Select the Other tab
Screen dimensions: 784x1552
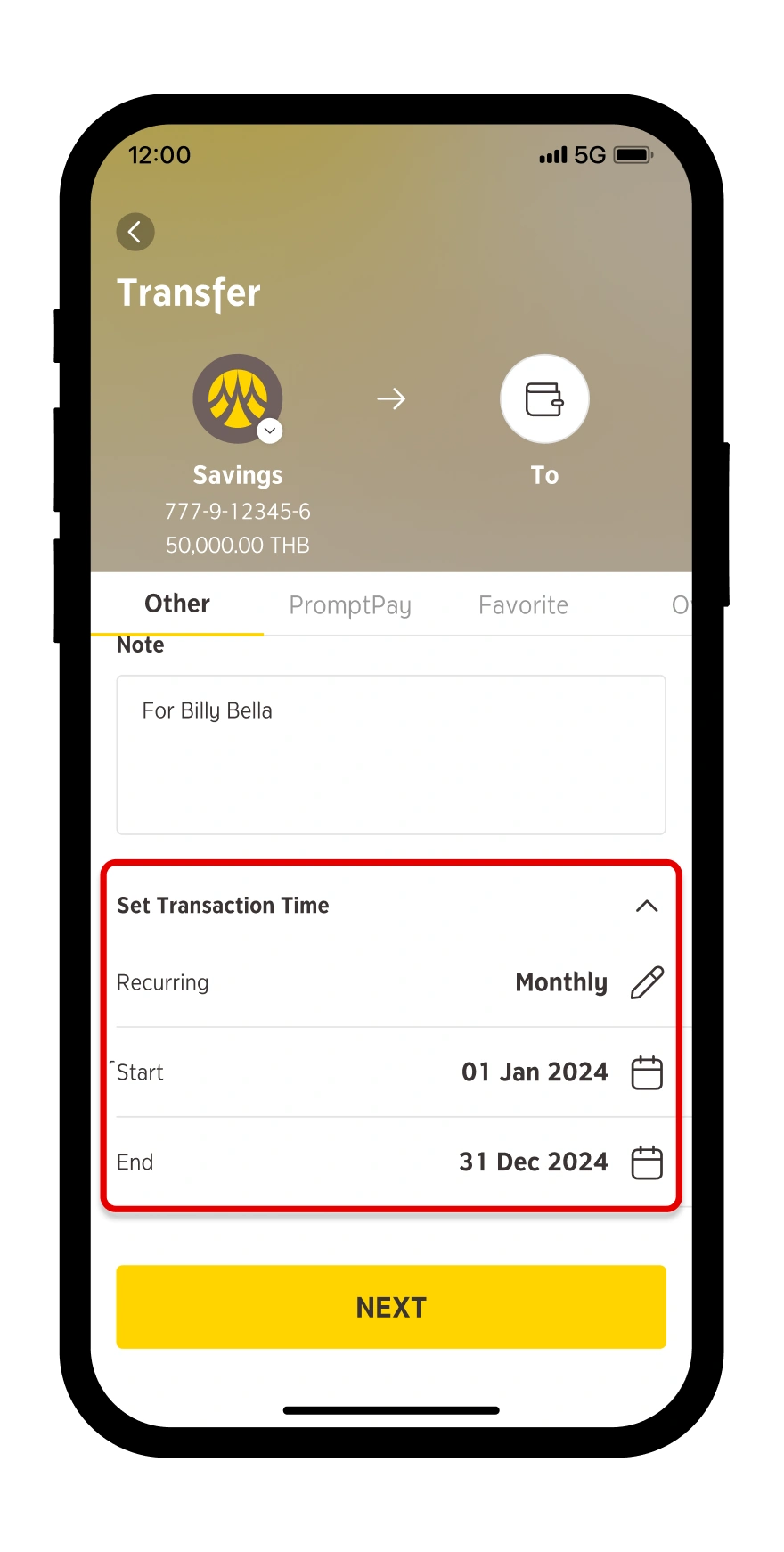tap(177, 604)
